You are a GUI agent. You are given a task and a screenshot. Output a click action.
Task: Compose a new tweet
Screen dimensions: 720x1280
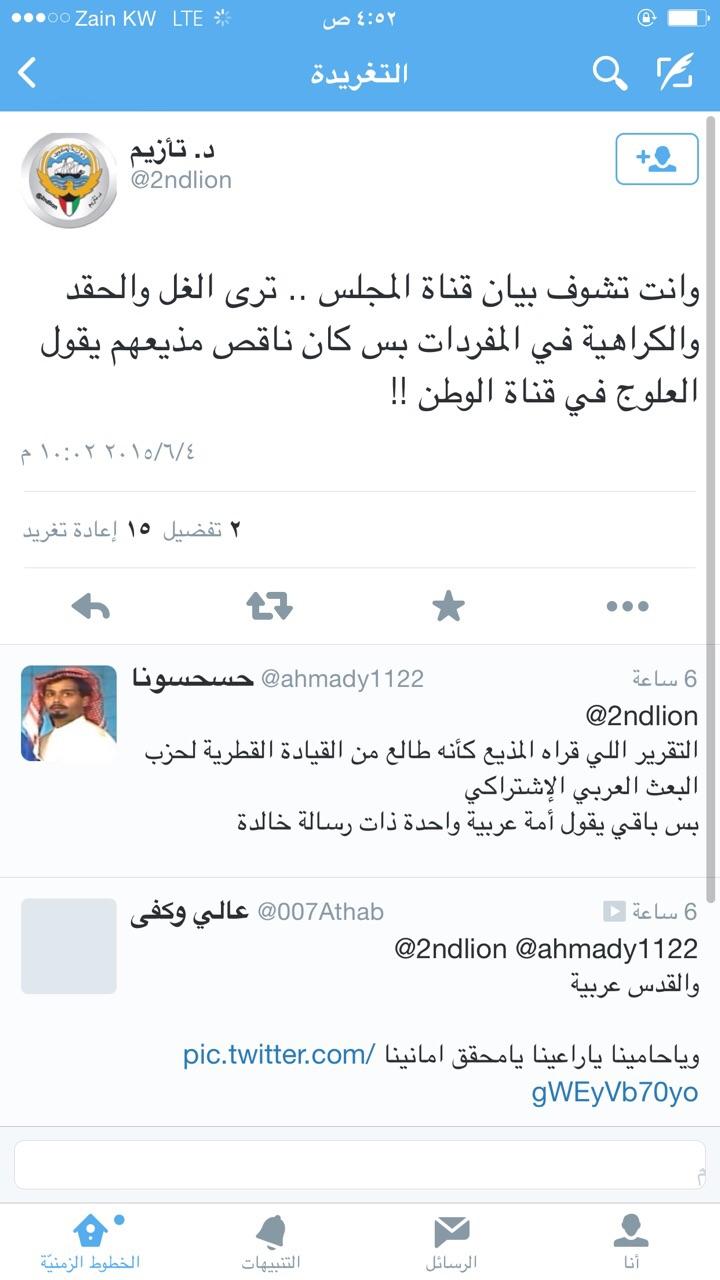(675, 73)
